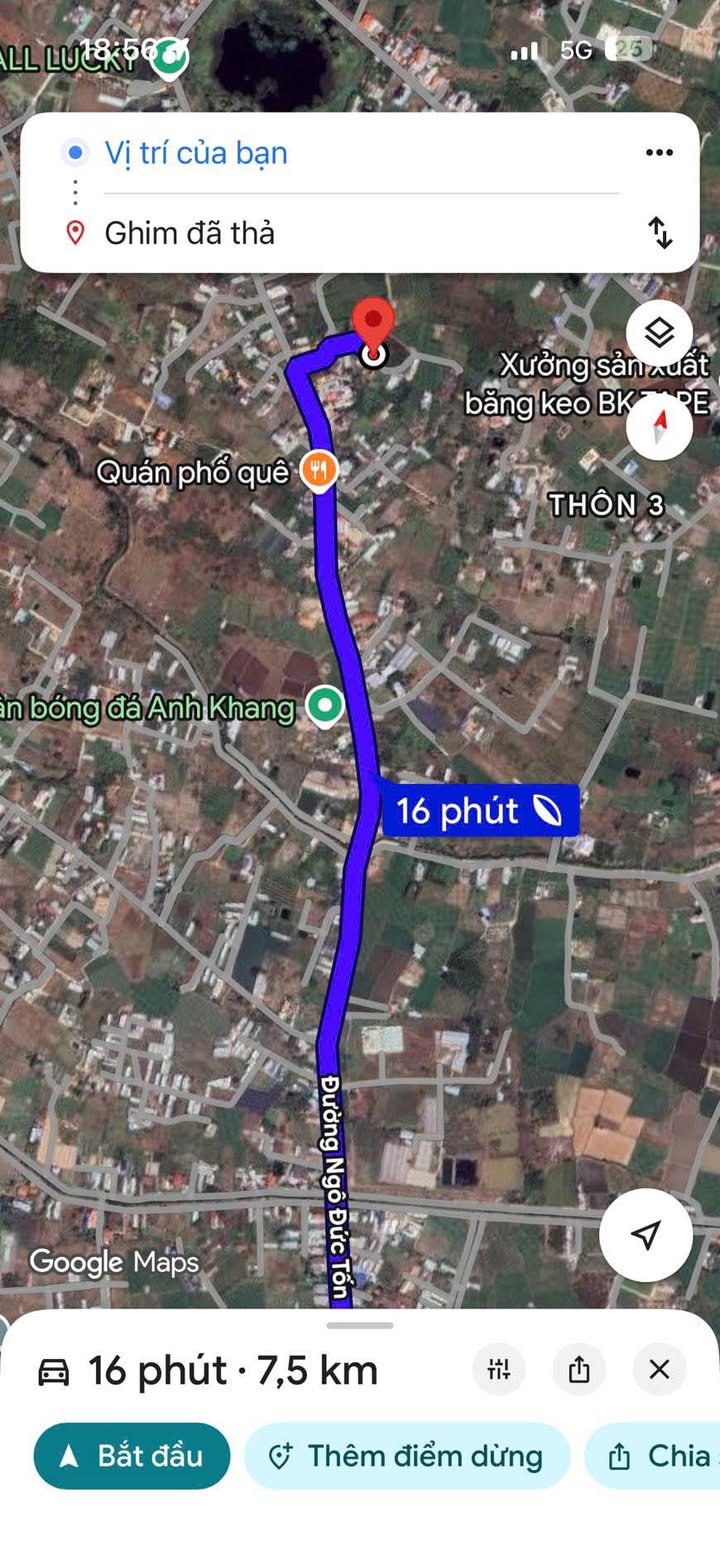Share this route via the share icon

(x=579, y=1370)
